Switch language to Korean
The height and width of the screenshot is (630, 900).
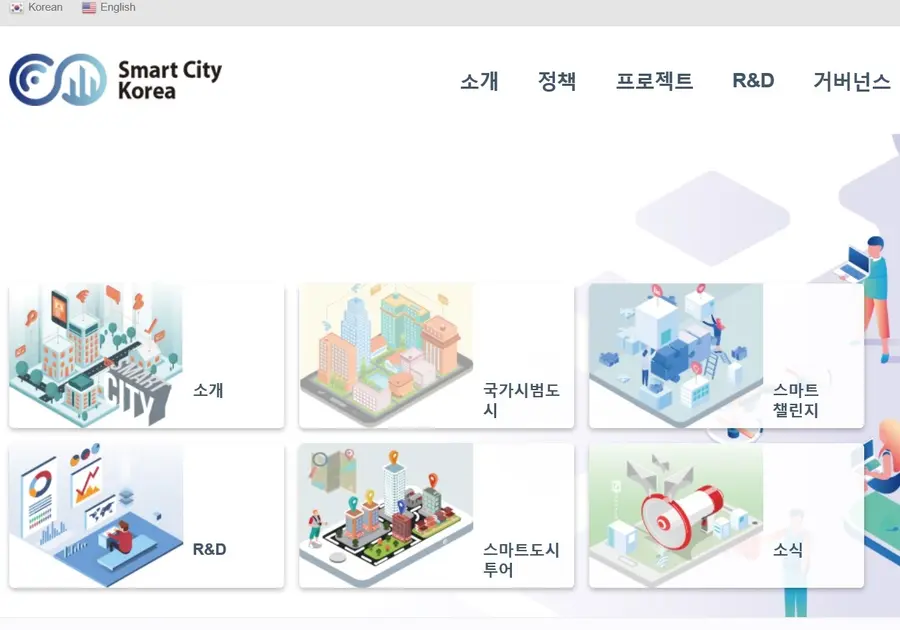(37, 7)
